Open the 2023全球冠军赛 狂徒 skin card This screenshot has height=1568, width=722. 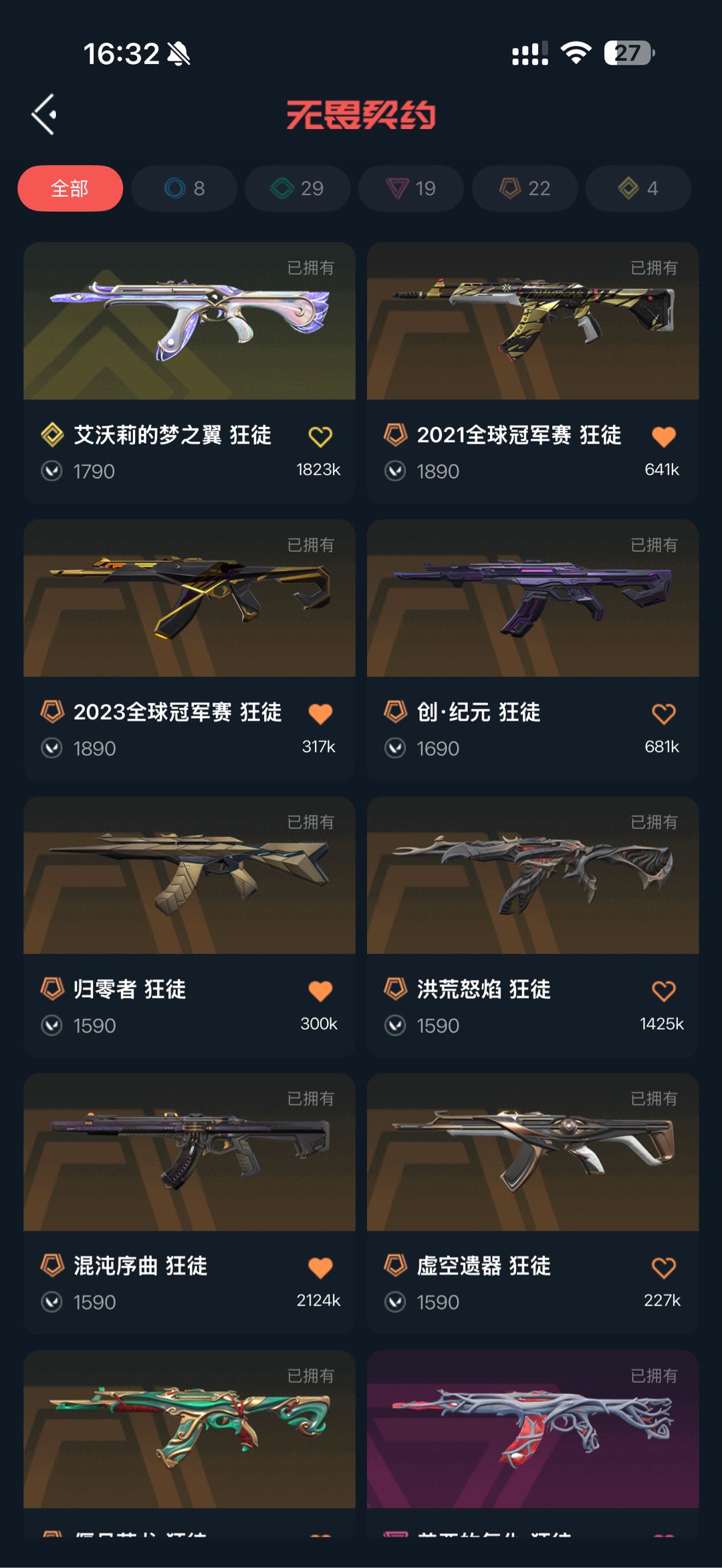189,599
